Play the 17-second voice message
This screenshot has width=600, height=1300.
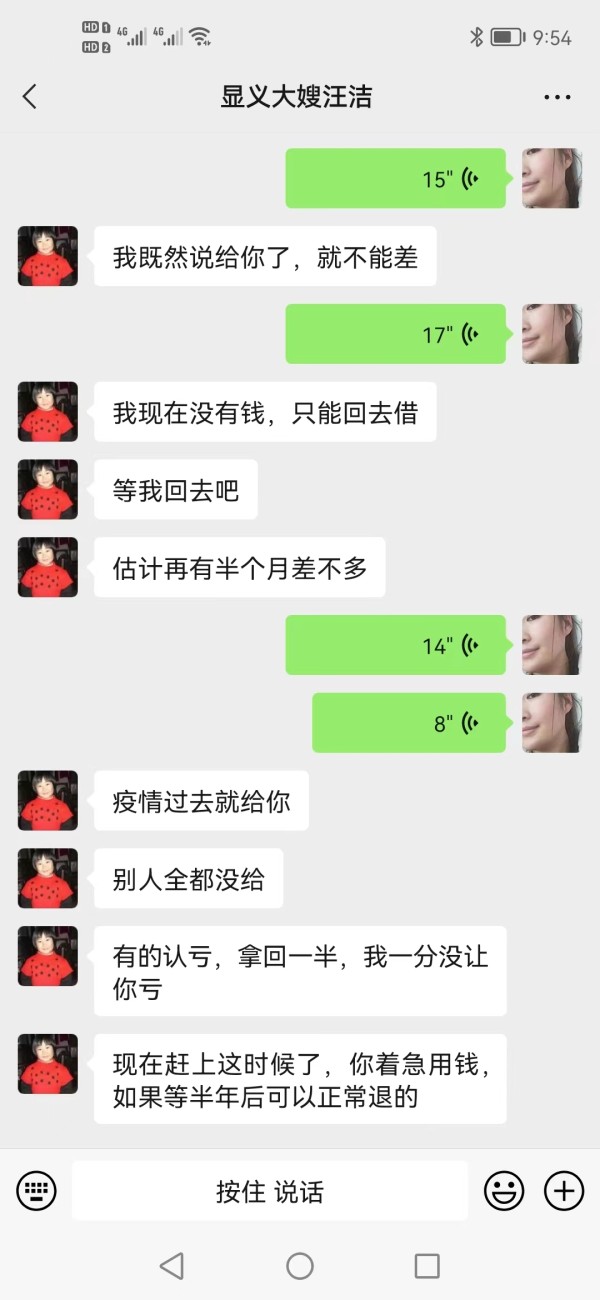[x=396, y=334]
